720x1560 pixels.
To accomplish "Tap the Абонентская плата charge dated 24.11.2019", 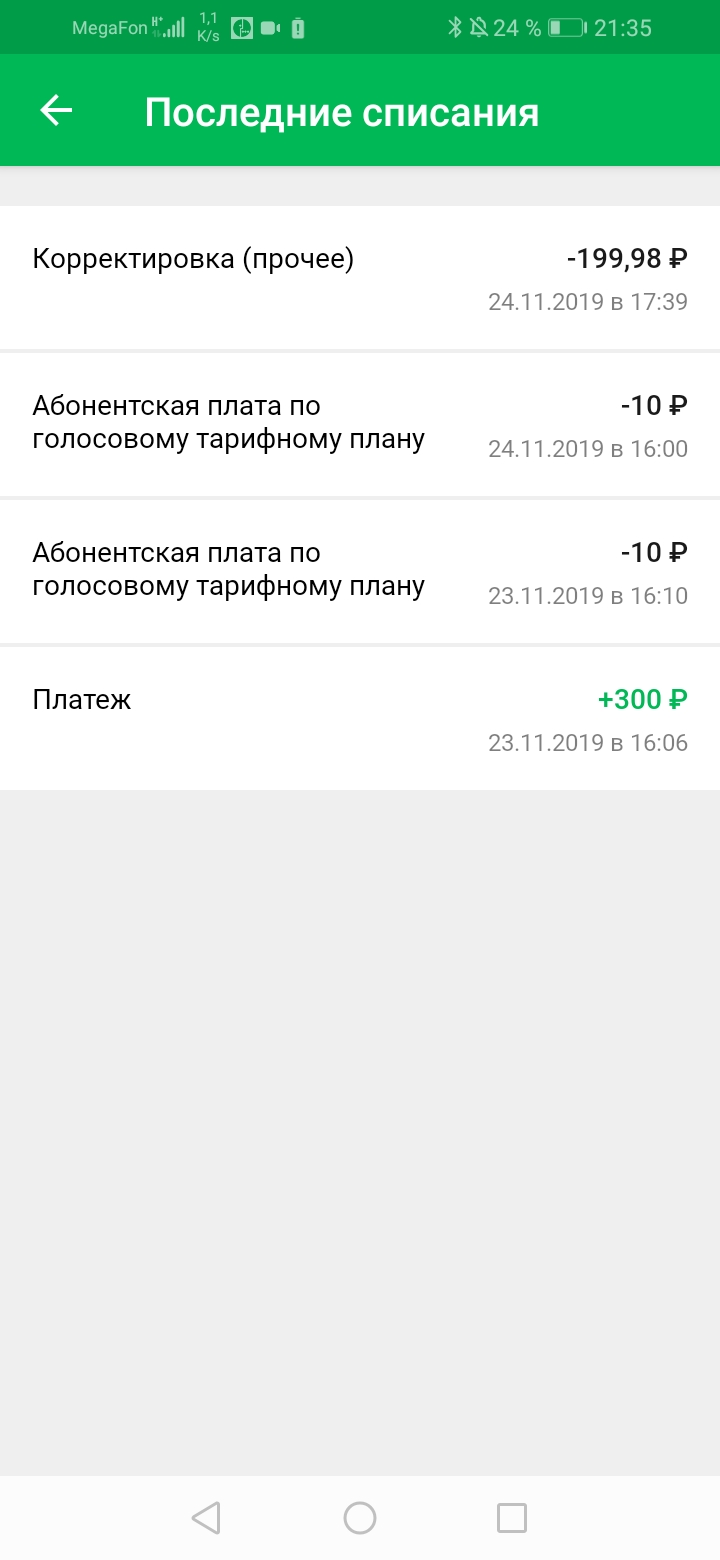I will (360, 422).
